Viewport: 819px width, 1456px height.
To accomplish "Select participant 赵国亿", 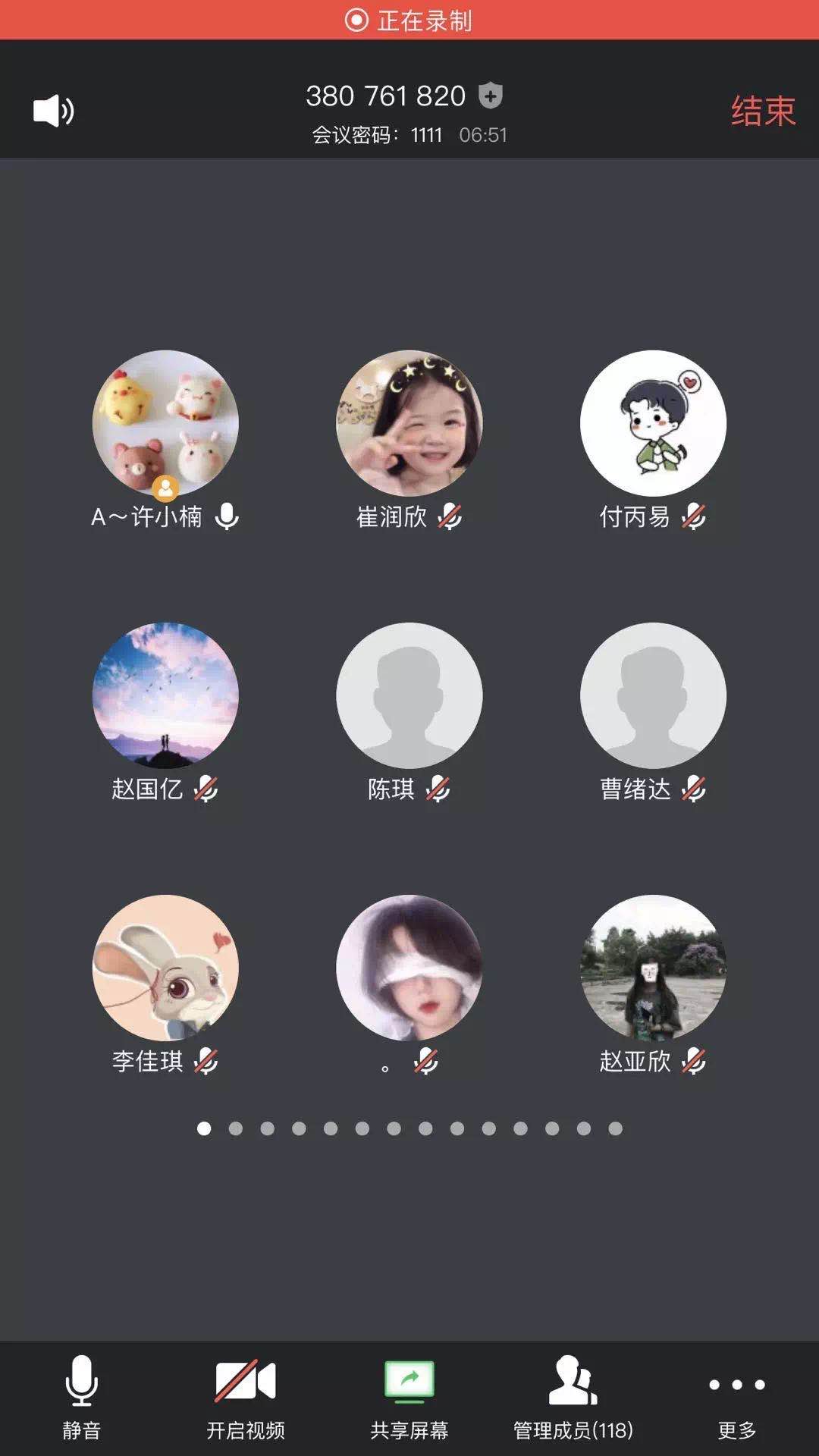I will (165, 695).
